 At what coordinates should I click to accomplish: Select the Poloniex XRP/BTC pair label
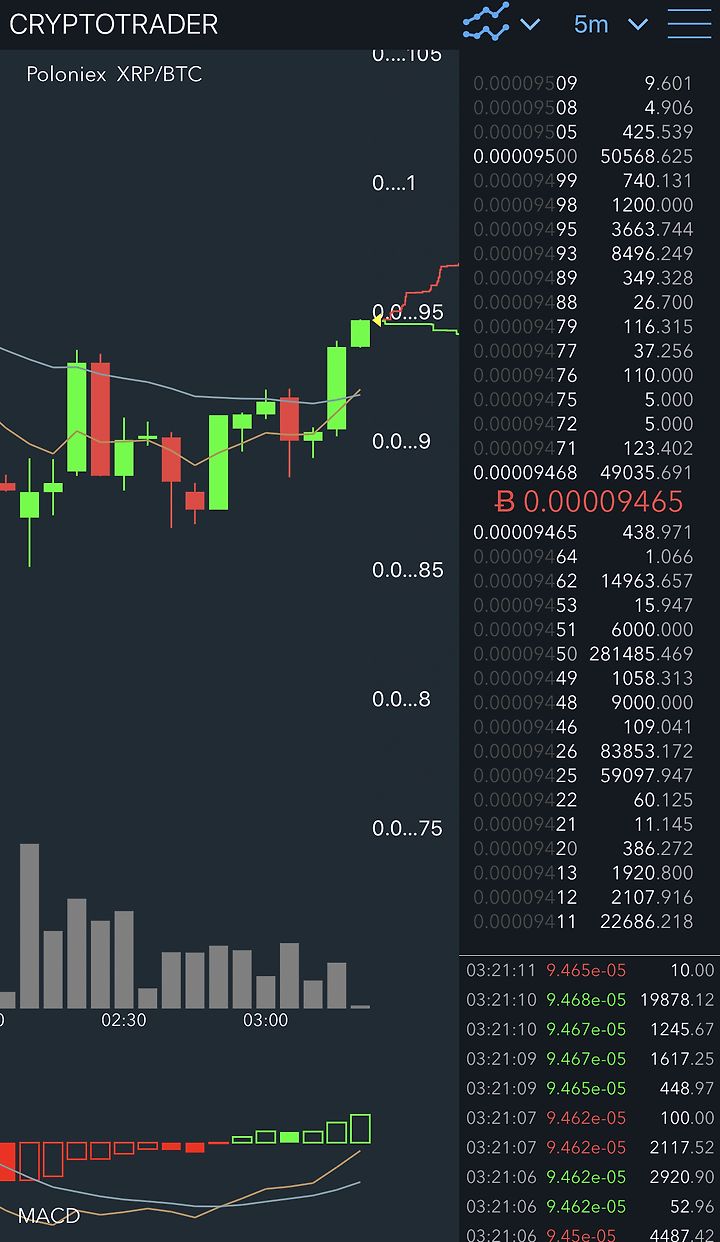click(x=114, y=74)
